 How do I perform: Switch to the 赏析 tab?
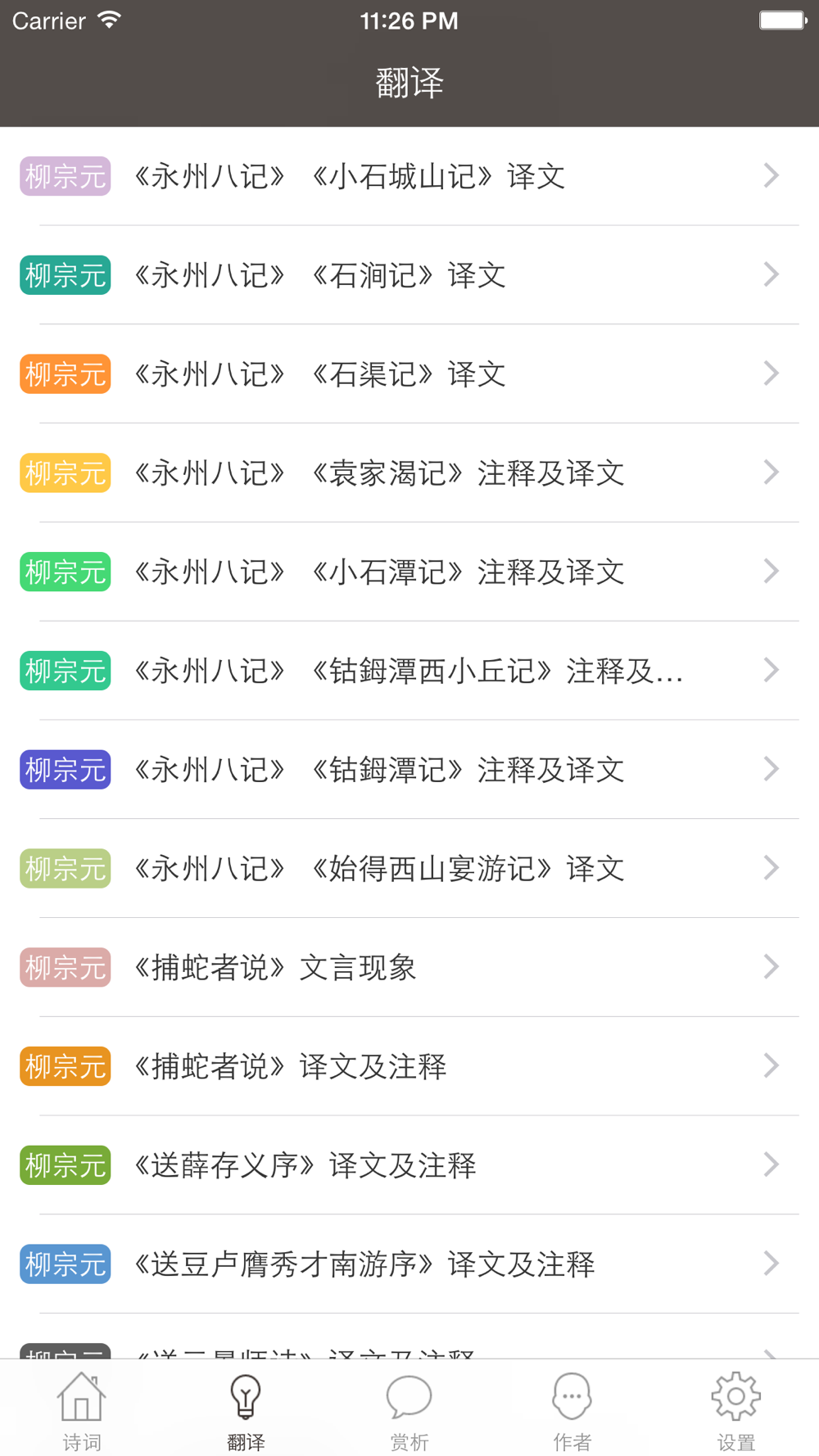pyautogui.click(x=409, y=1410)
